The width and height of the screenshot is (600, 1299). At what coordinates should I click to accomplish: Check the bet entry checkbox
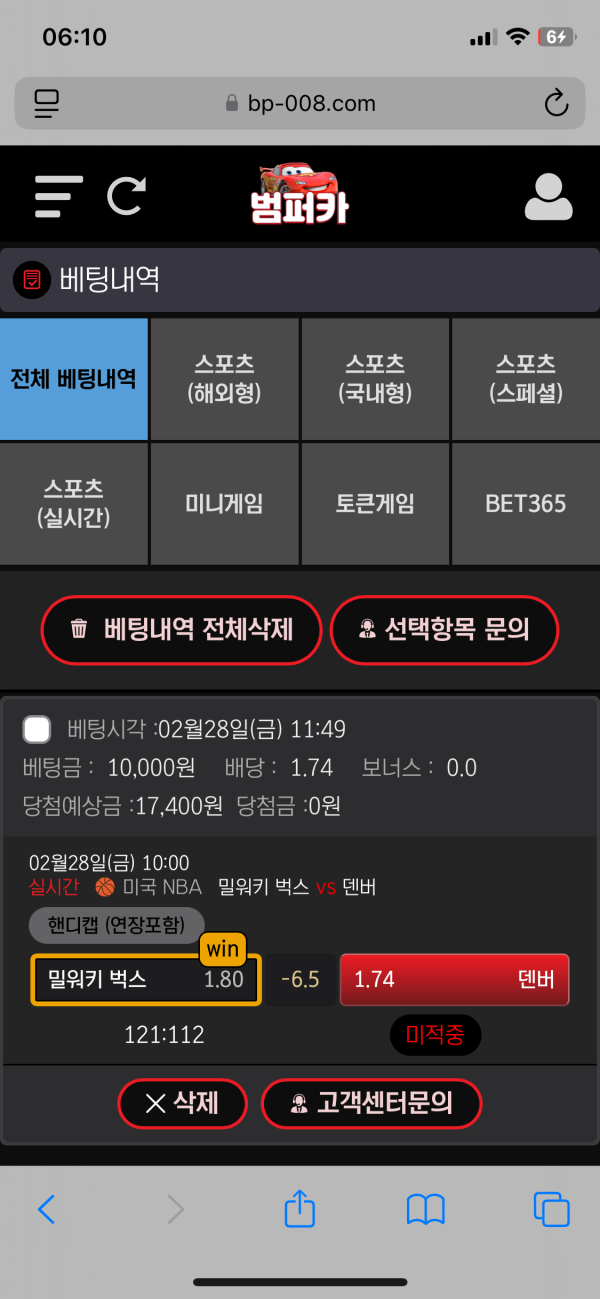(x=37, y=730)
